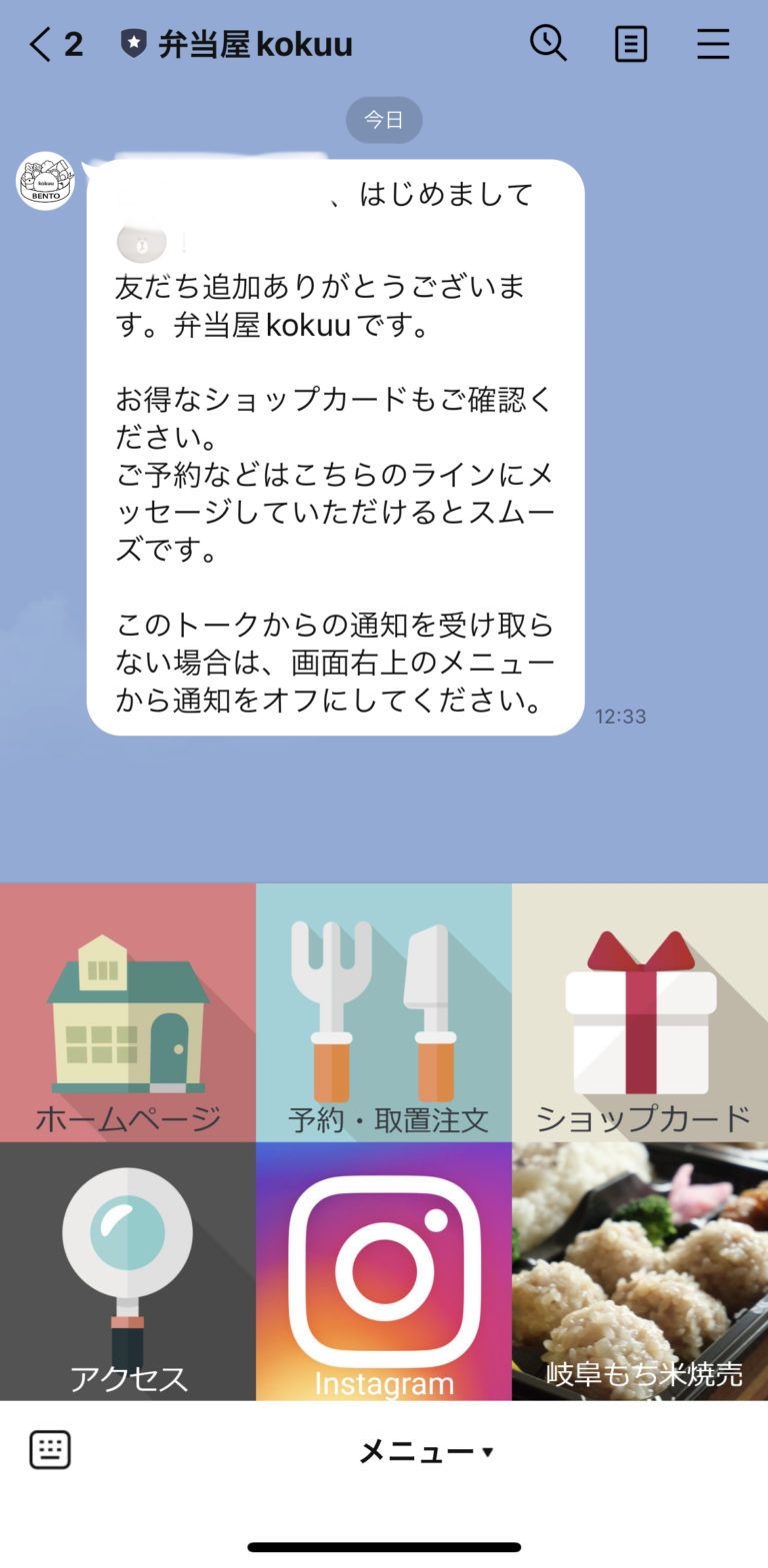Tap the kokuu BENTO profile avatar
Image resolution: width=768 pixels, height=1568 pixels.
pos(44,181)
